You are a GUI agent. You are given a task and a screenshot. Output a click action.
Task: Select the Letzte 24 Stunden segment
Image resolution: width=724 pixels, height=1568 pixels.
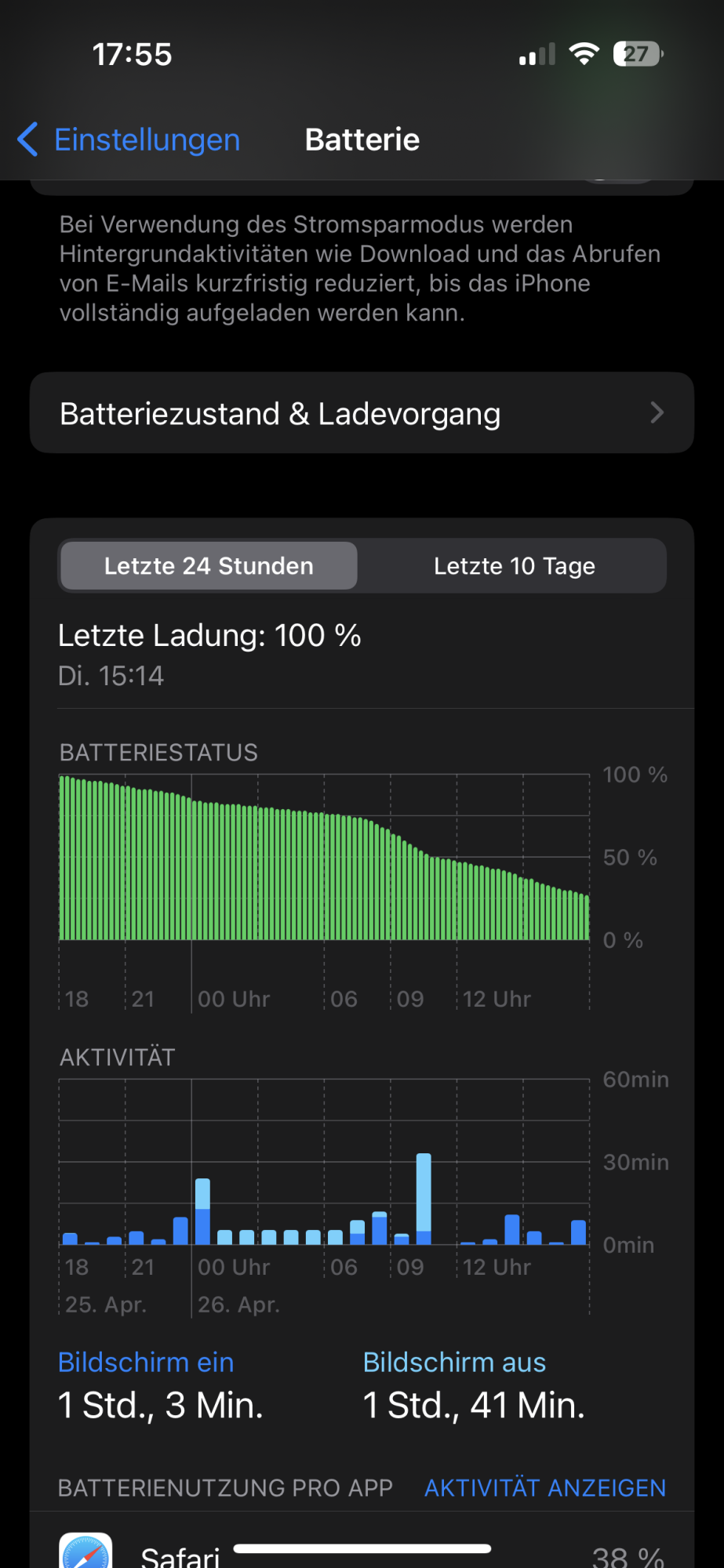tap(209, 566)
